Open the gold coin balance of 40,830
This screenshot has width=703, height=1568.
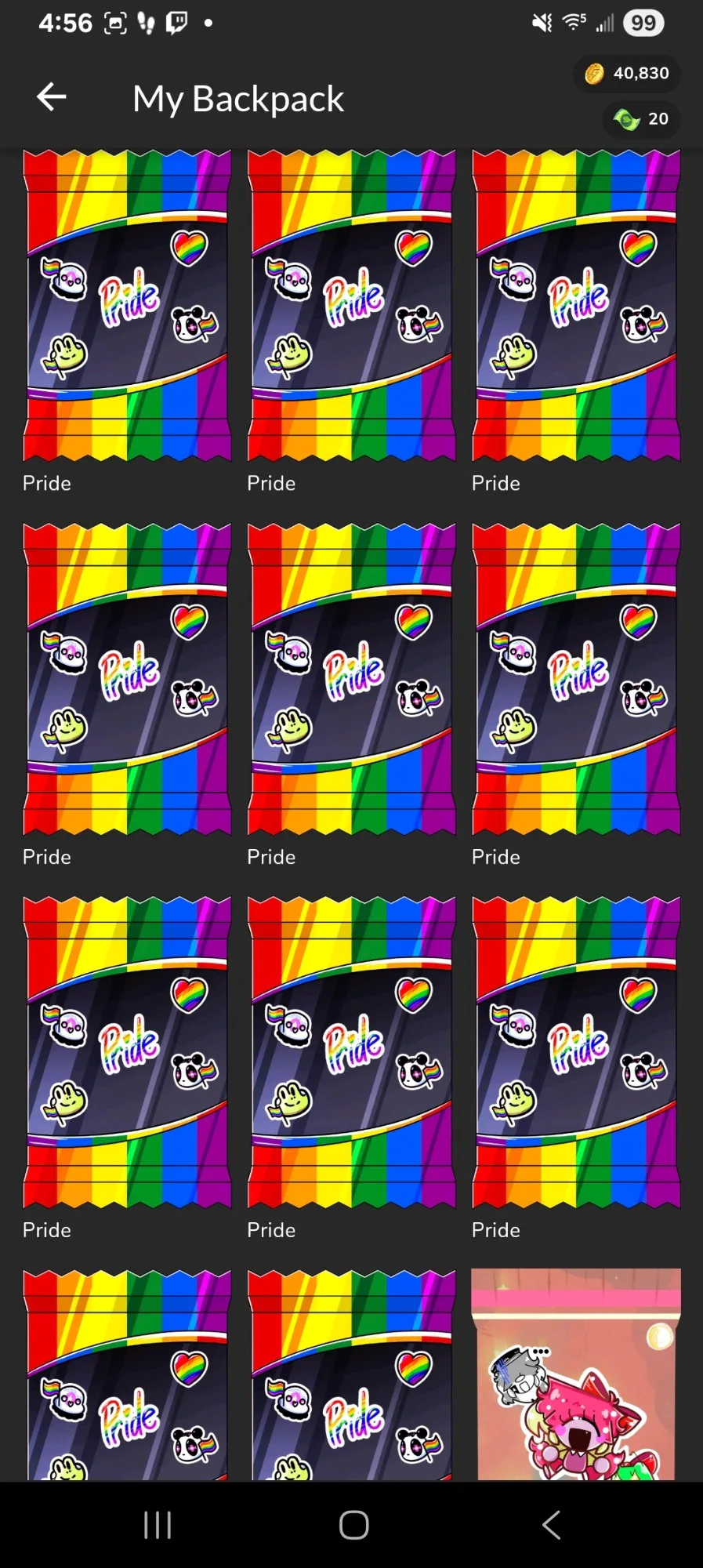pyautogui.click(x=627, y=74)
